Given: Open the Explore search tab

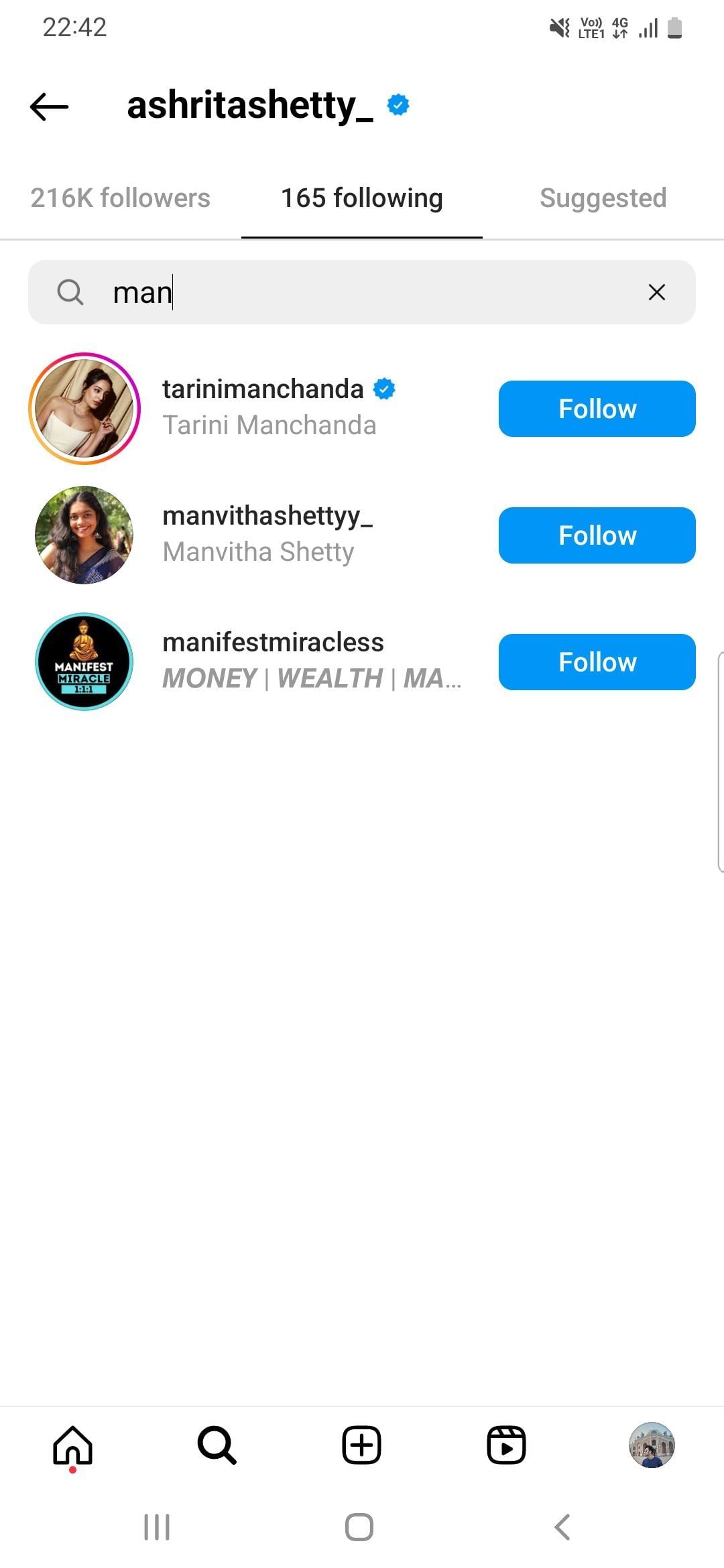Looking at the screenshot, I should [x=217, y=1445].
